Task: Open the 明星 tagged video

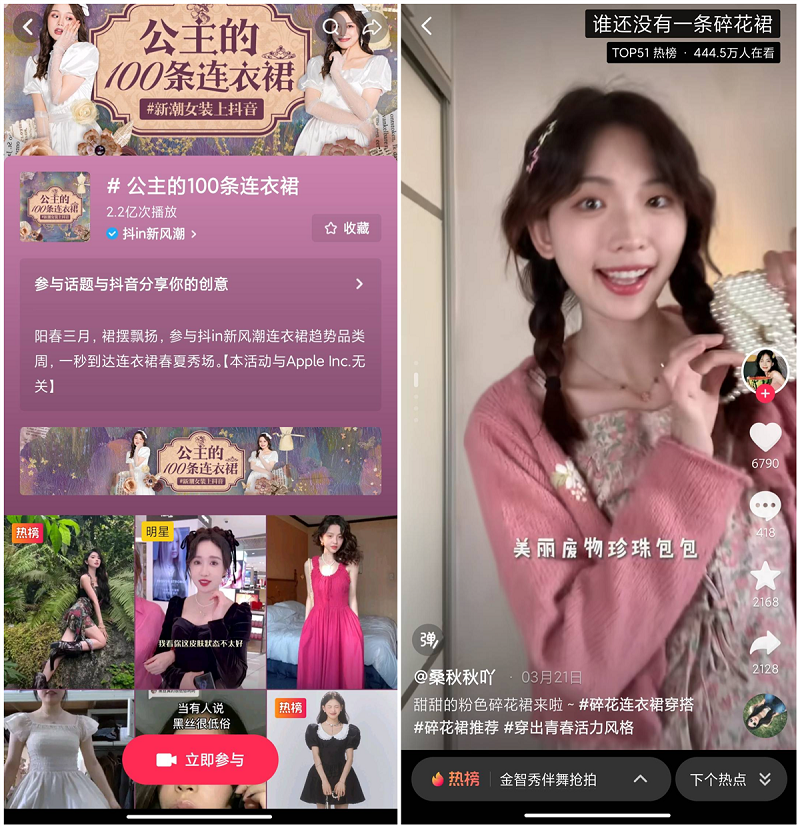Action: pos(200,602)
